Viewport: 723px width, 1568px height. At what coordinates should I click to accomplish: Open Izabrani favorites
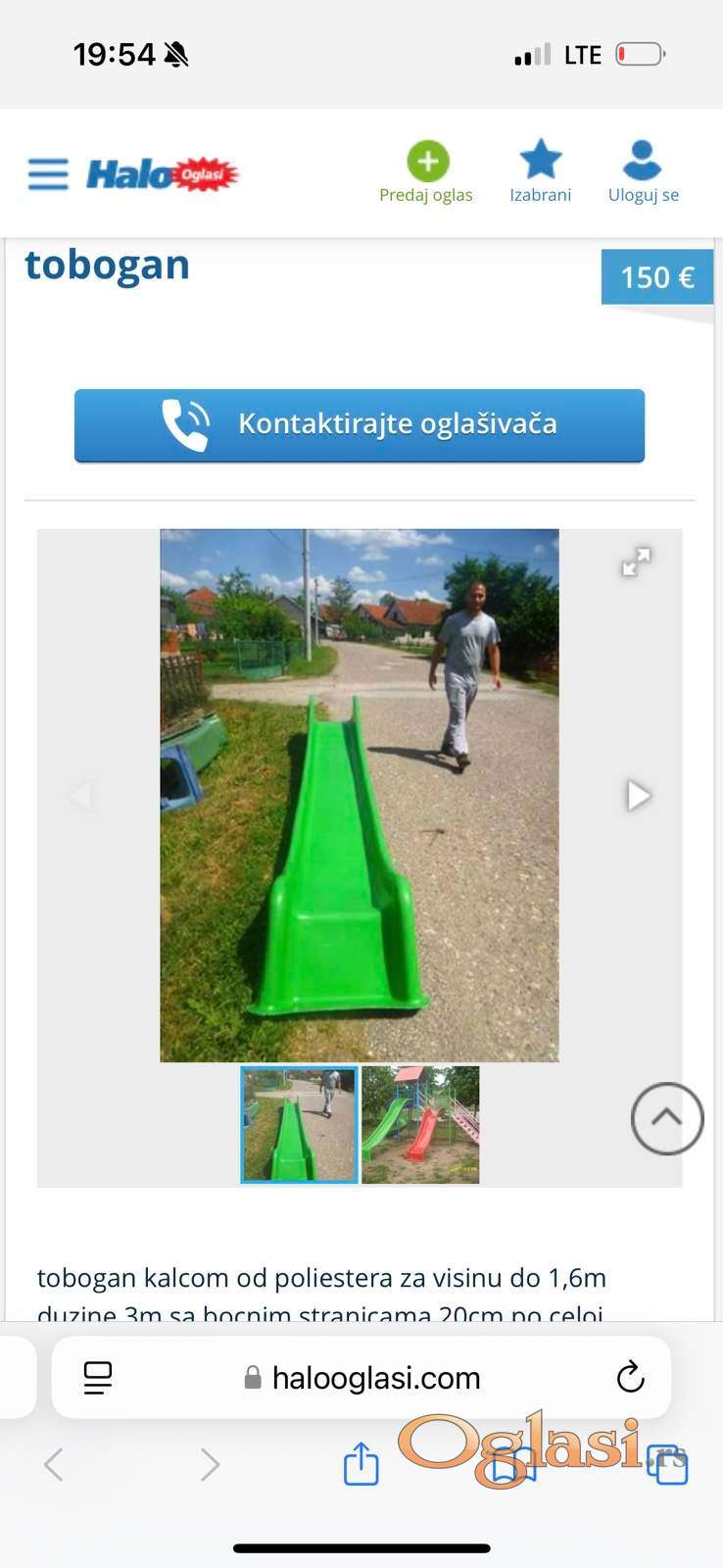click(540, 172)
